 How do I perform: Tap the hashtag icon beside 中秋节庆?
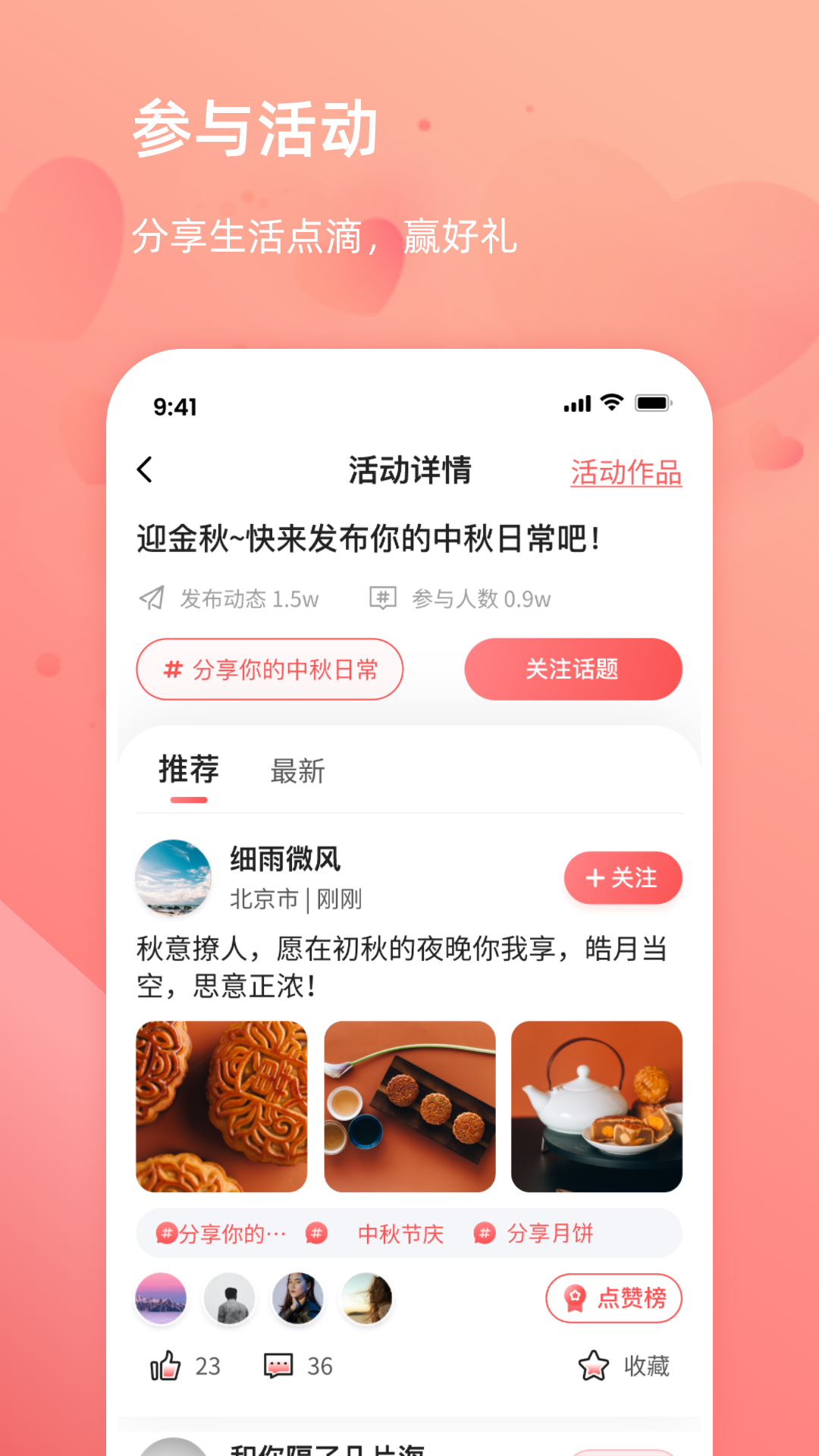315,1232
